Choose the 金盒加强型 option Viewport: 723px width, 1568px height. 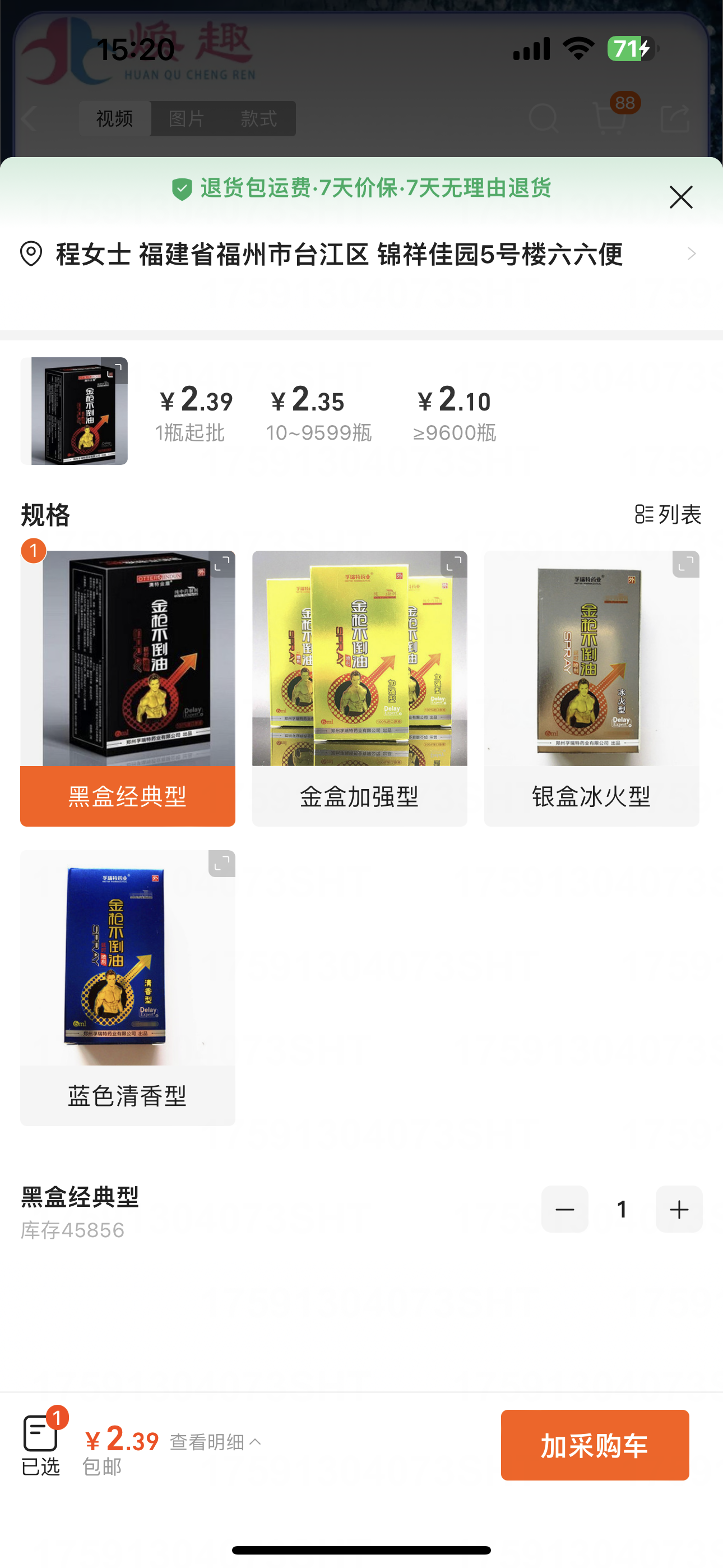click(359, 795)
